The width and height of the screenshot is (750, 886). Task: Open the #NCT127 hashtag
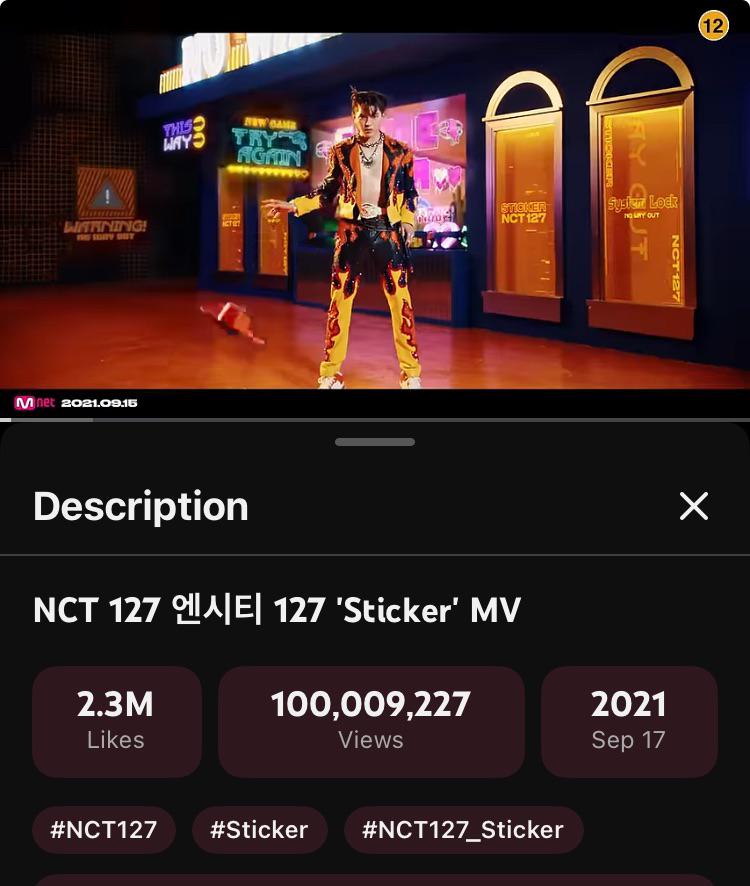coord(103,830)
